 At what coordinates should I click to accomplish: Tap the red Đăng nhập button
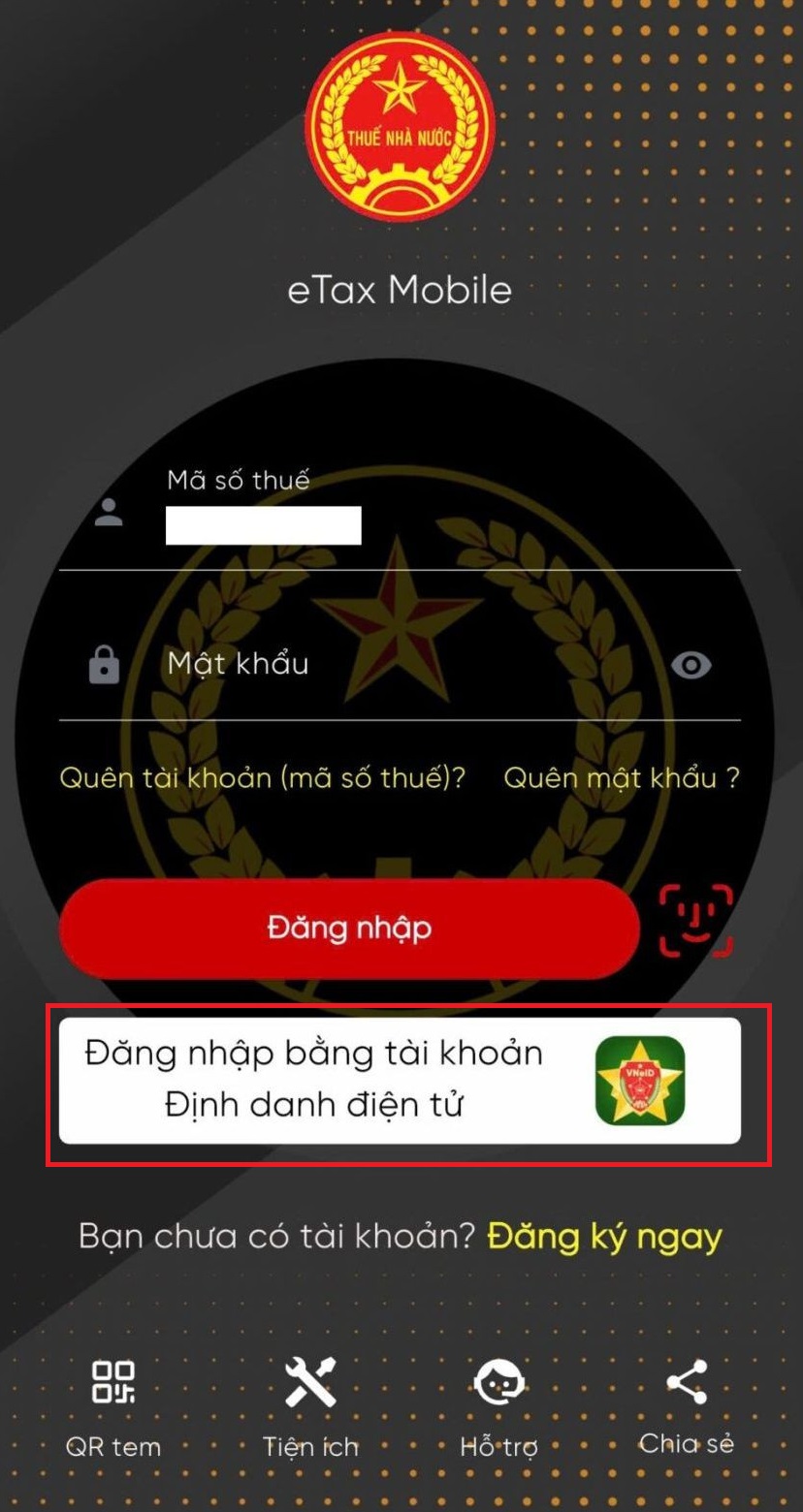pyautogui.click(x=349, y=928)
